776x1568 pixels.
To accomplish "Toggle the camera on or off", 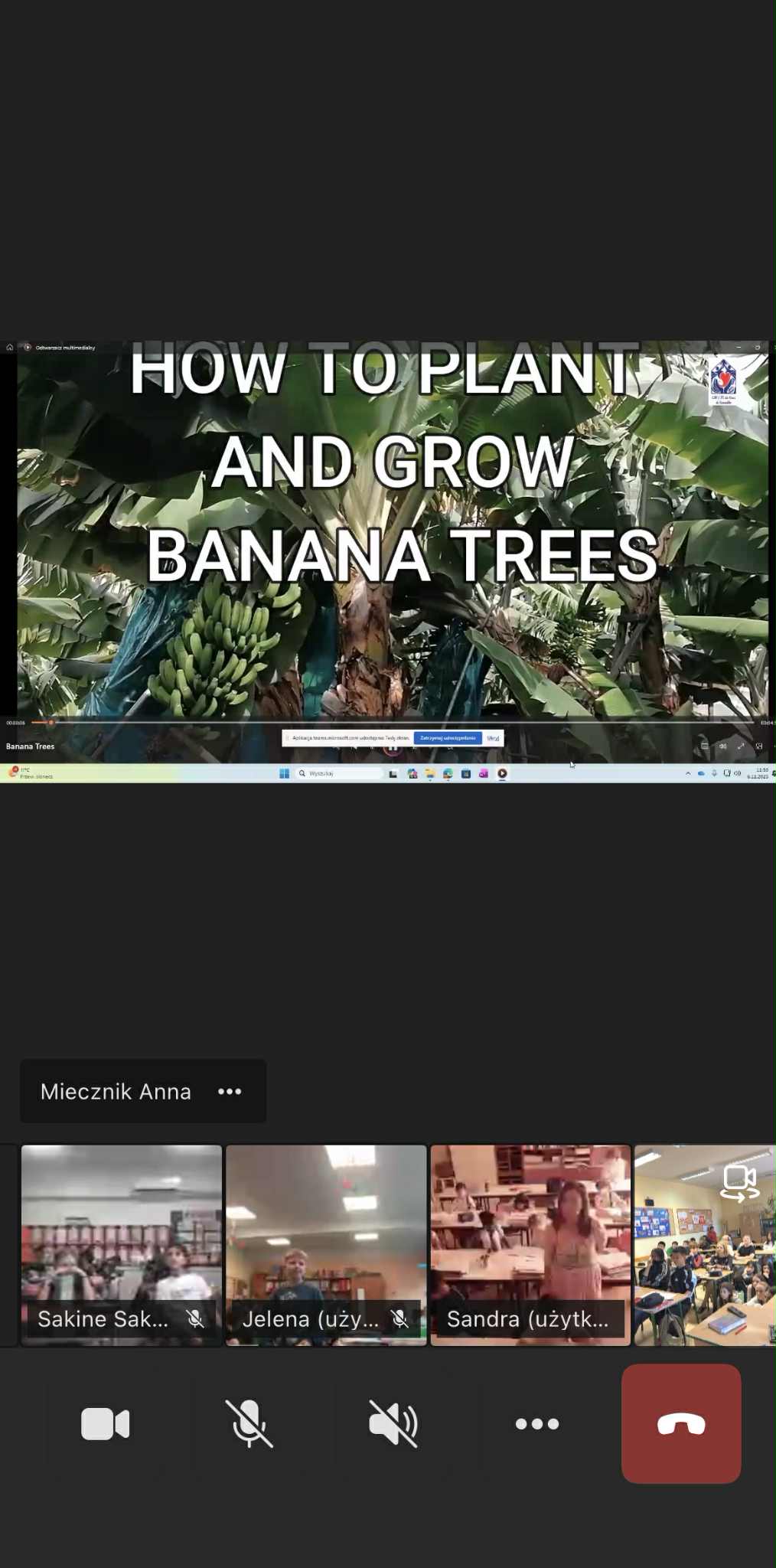I will (105, 1423).
